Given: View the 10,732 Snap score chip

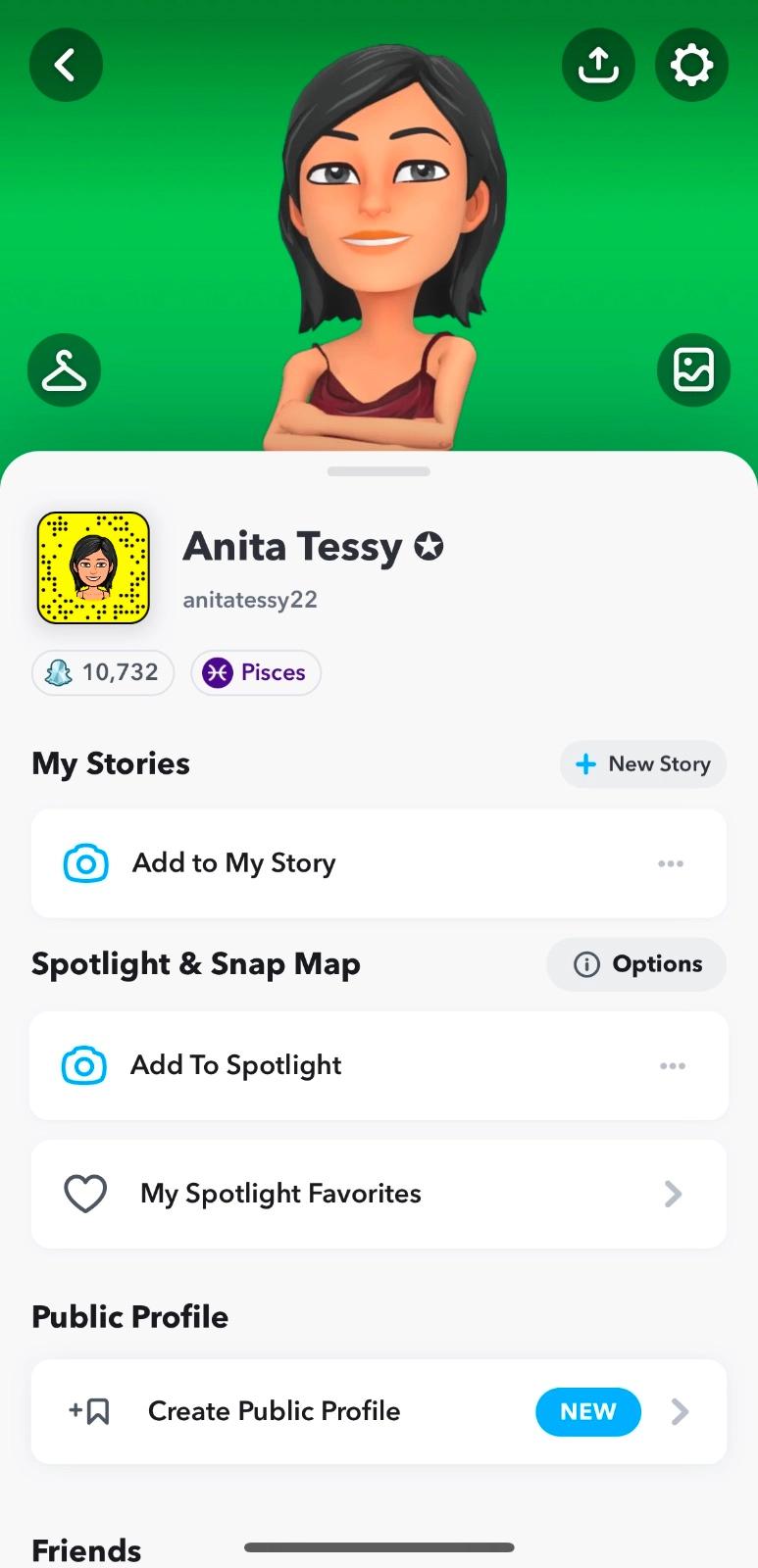Looking at the screenshot, I should tap(103, 672).
